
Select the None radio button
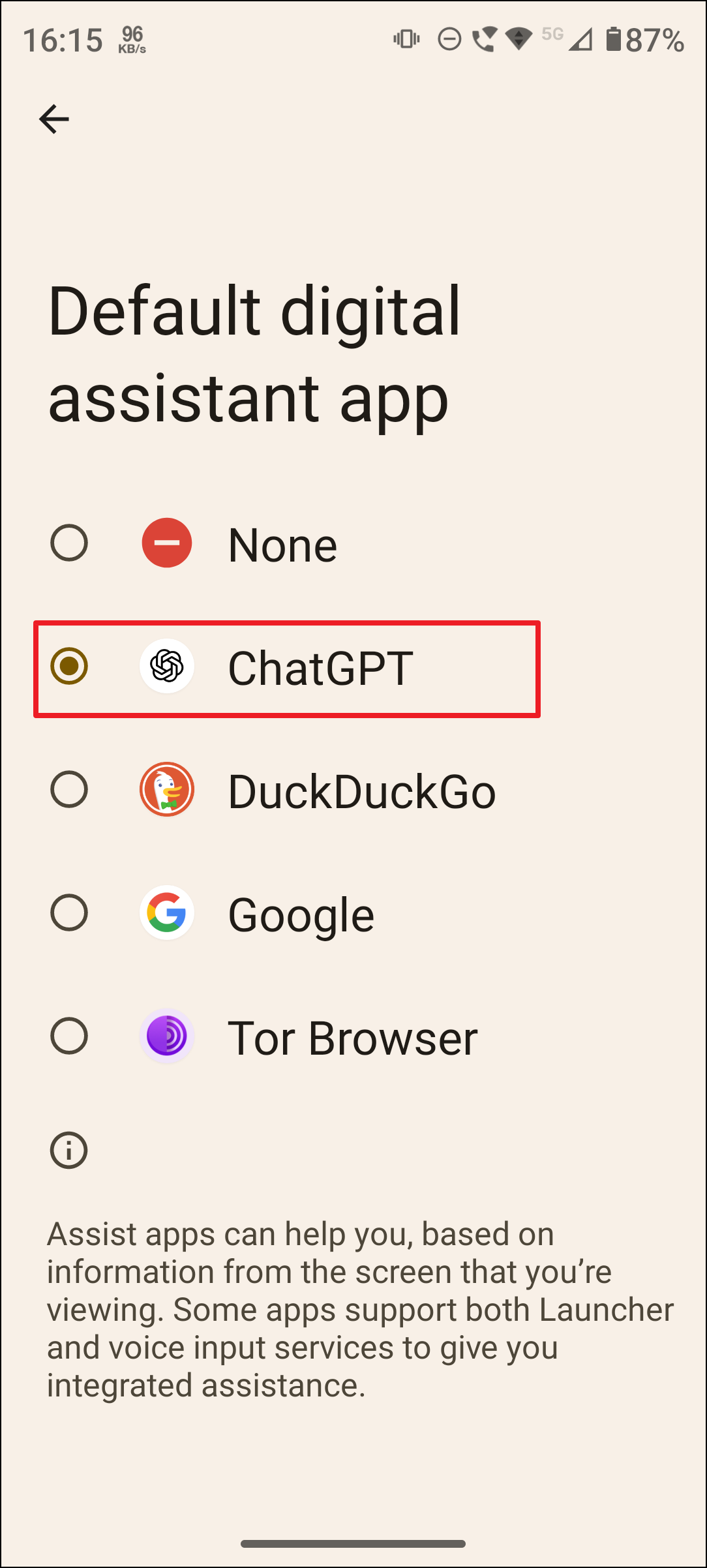coord(69,543)
